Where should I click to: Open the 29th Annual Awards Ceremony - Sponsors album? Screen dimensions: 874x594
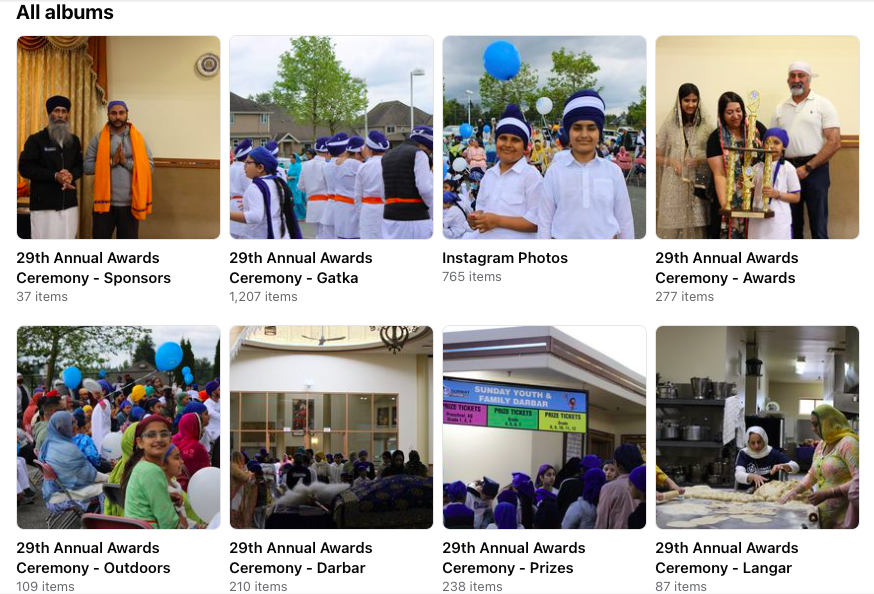point(118,138)
